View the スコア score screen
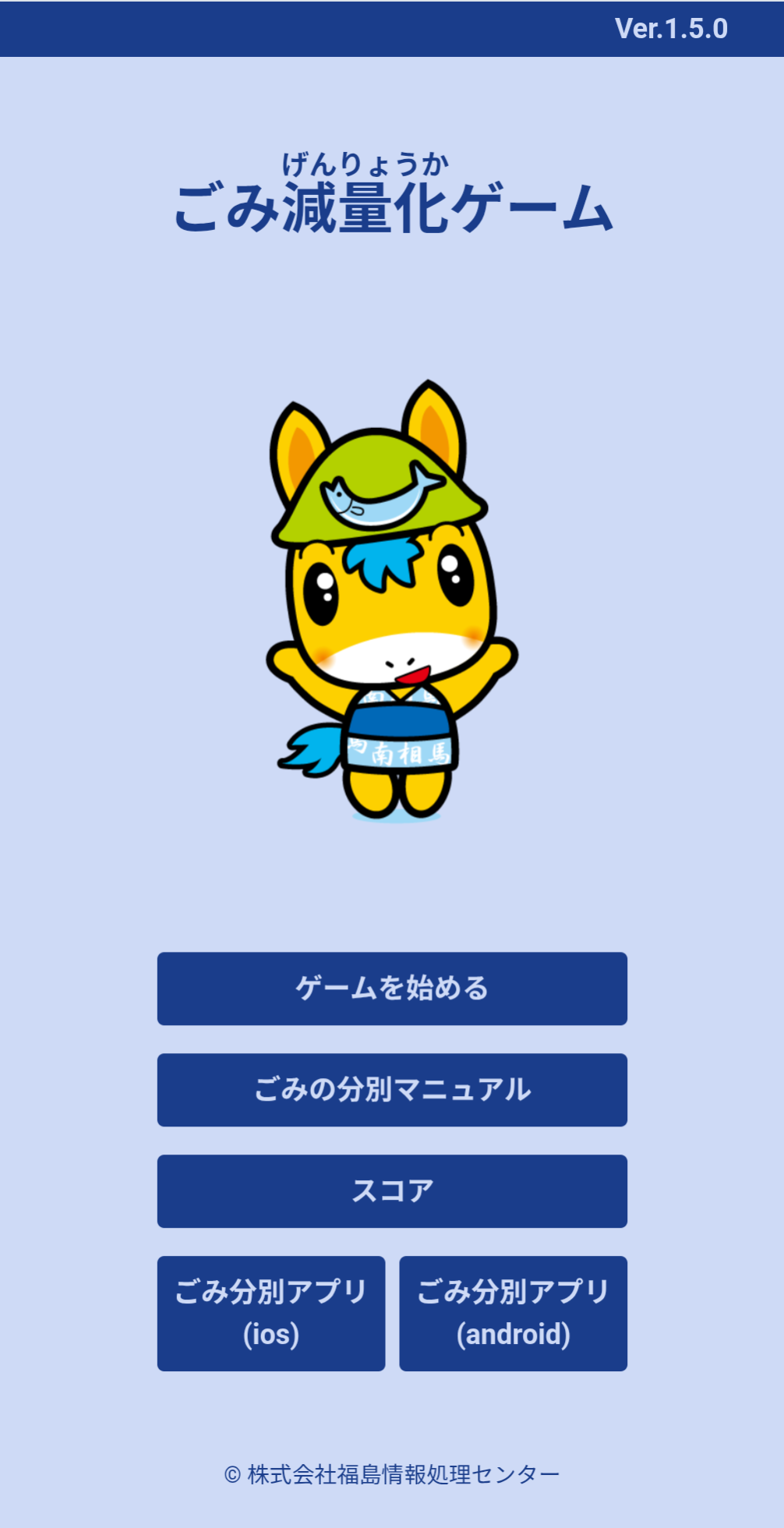This screenshot has width=784, height=1528. point(392,1190)
